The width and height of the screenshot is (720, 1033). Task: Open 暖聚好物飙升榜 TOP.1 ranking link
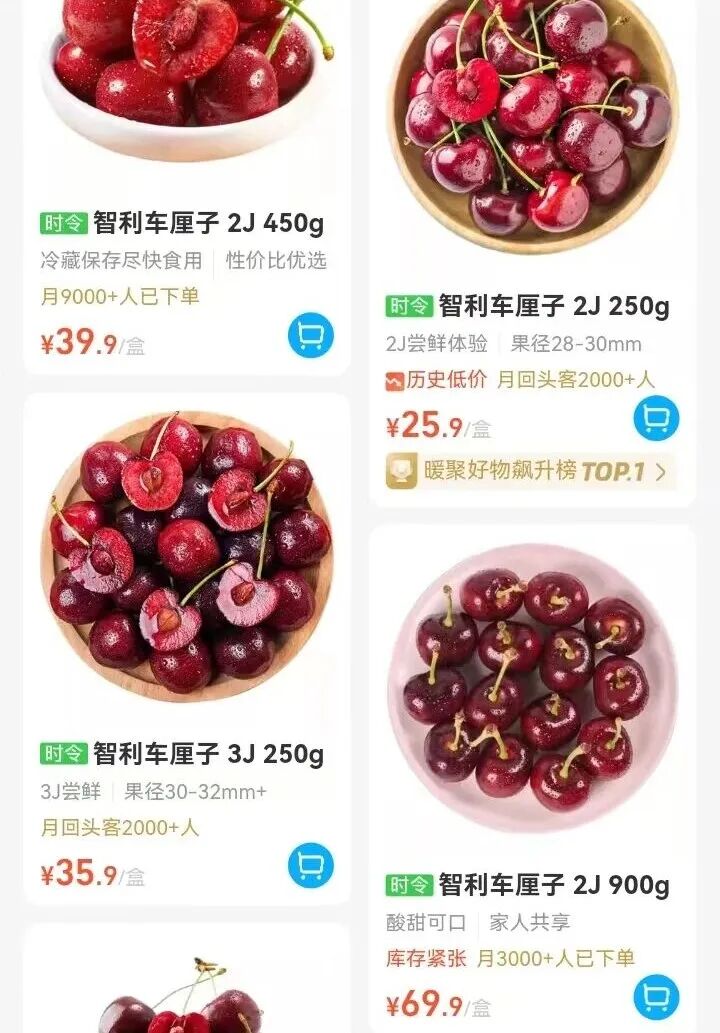[x=530, y=471]
